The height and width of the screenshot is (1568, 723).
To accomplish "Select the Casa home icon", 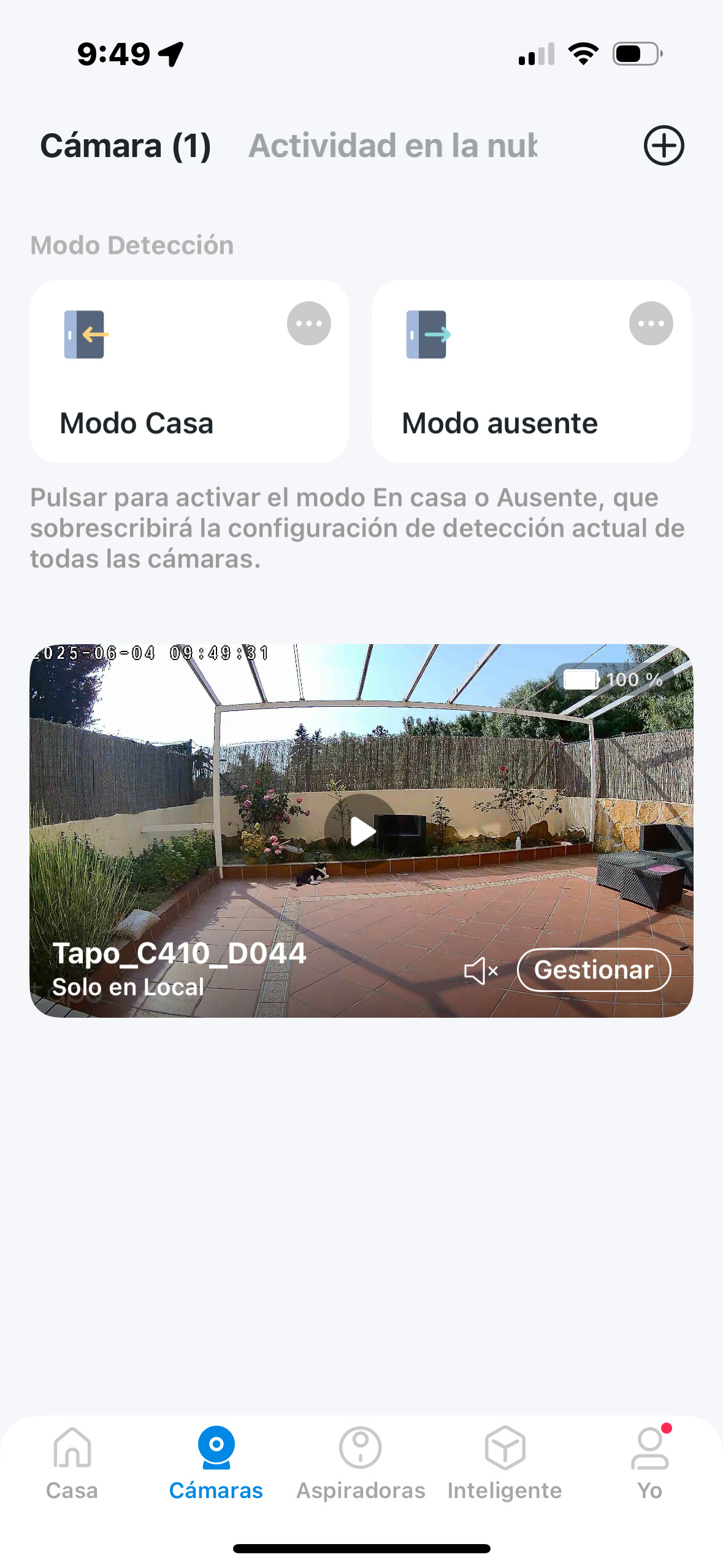I will 72,1456.
